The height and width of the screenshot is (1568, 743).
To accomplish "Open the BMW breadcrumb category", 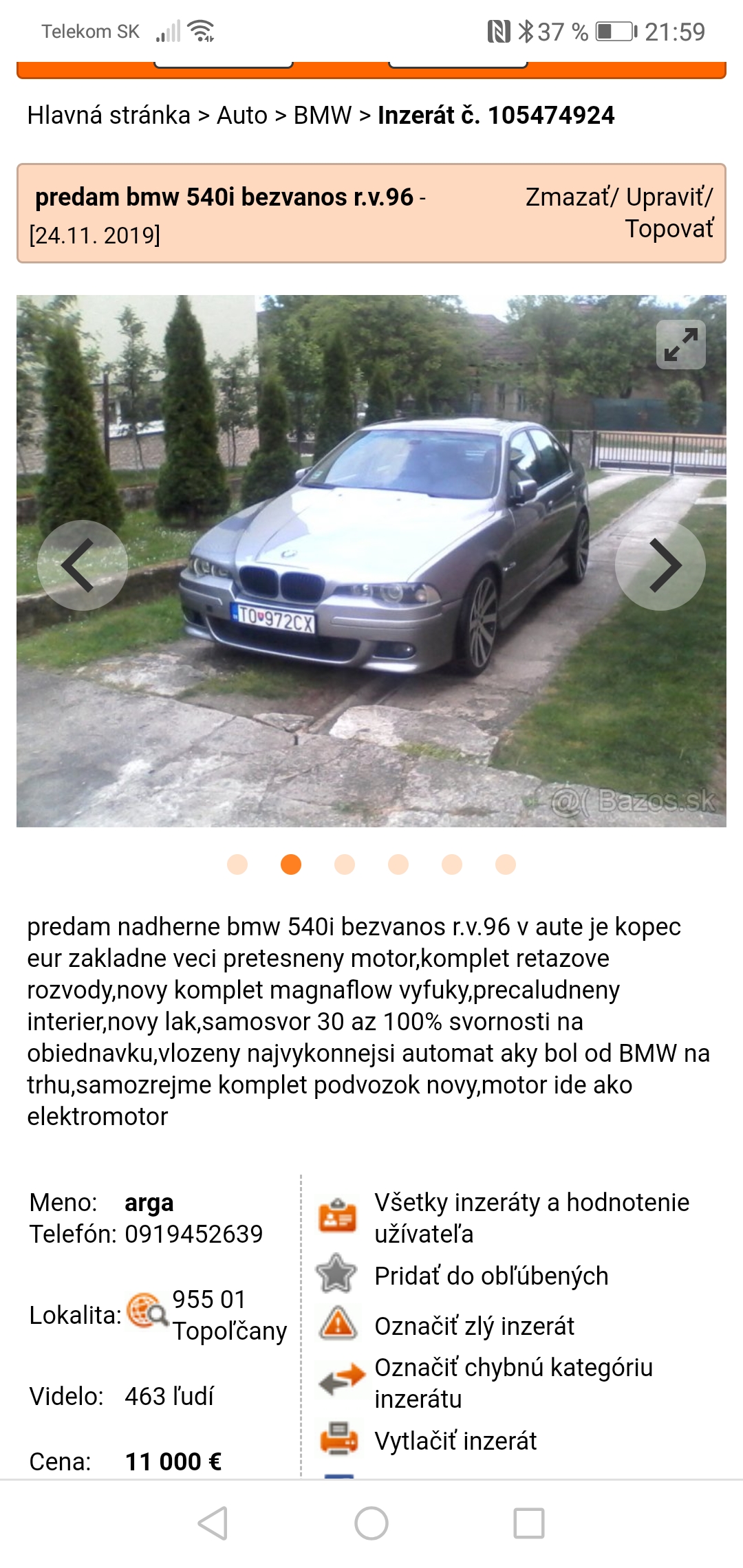I will tap(322, 115).
